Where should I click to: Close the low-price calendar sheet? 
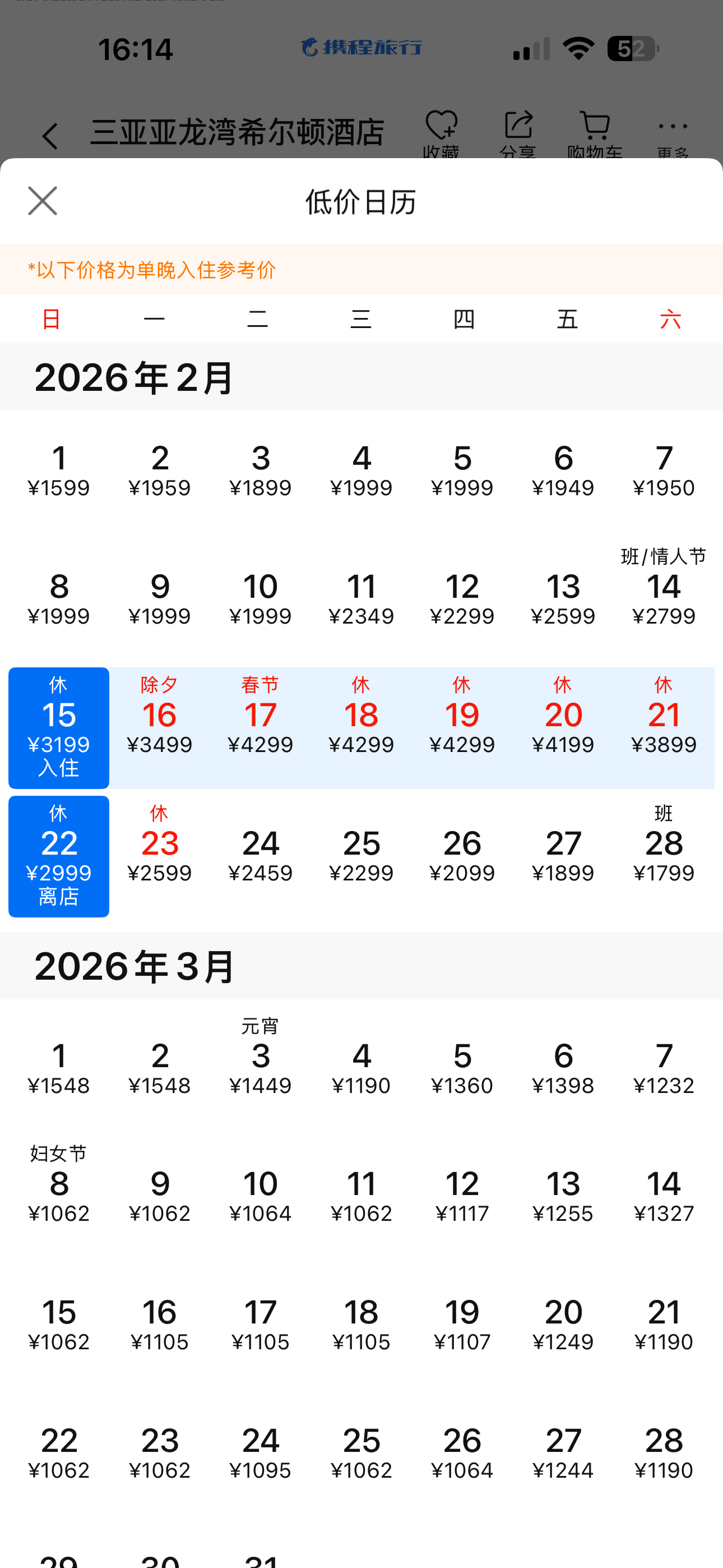[x=42, y=201]
